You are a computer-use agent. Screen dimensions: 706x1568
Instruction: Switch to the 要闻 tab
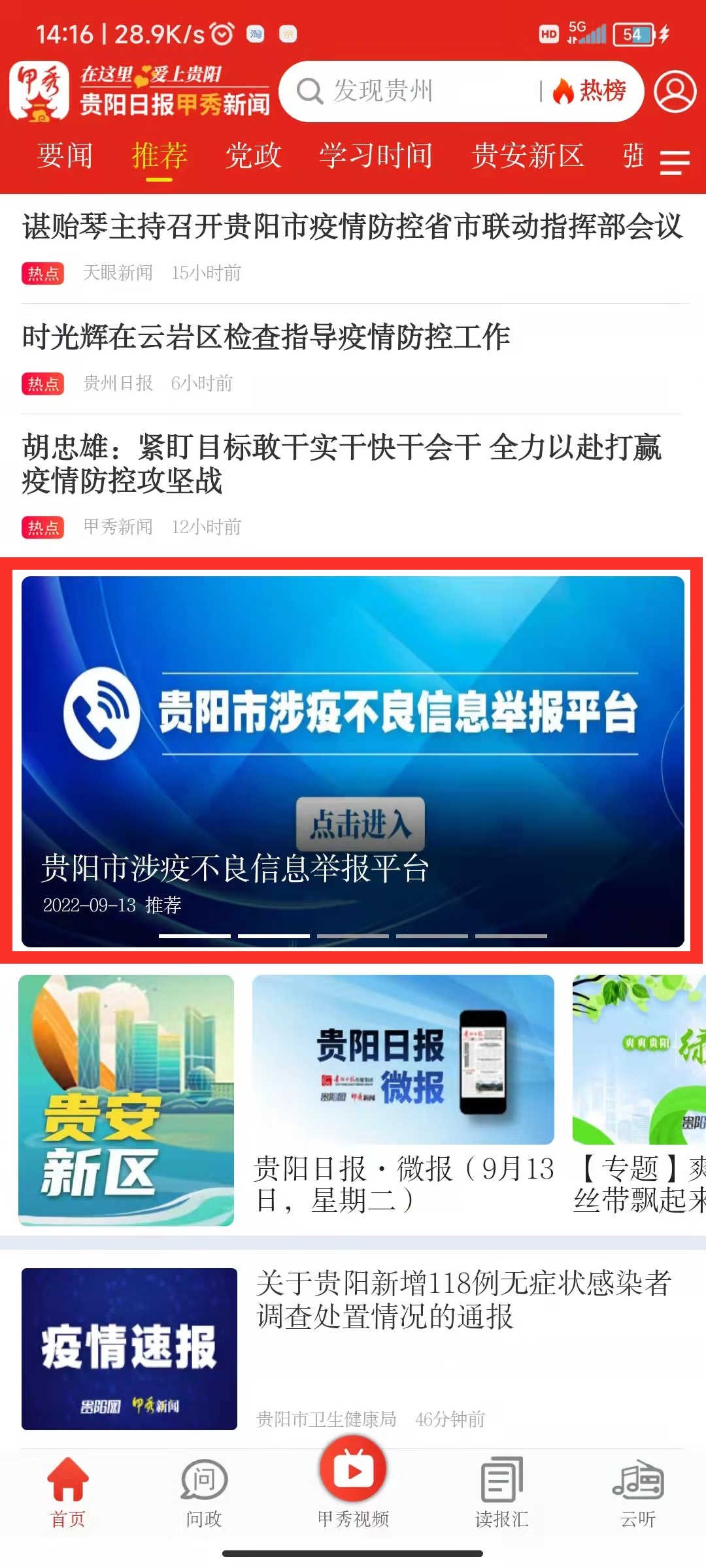coord(65,156)
